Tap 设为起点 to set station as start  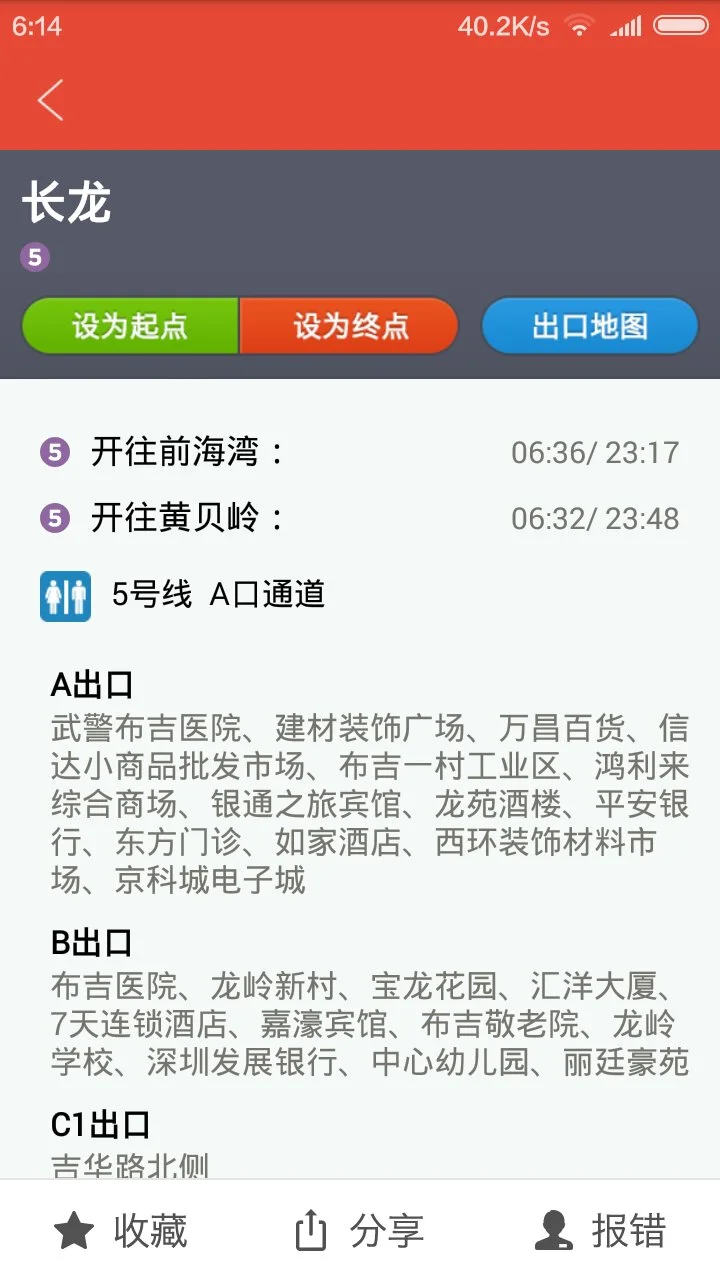(129, 326)
